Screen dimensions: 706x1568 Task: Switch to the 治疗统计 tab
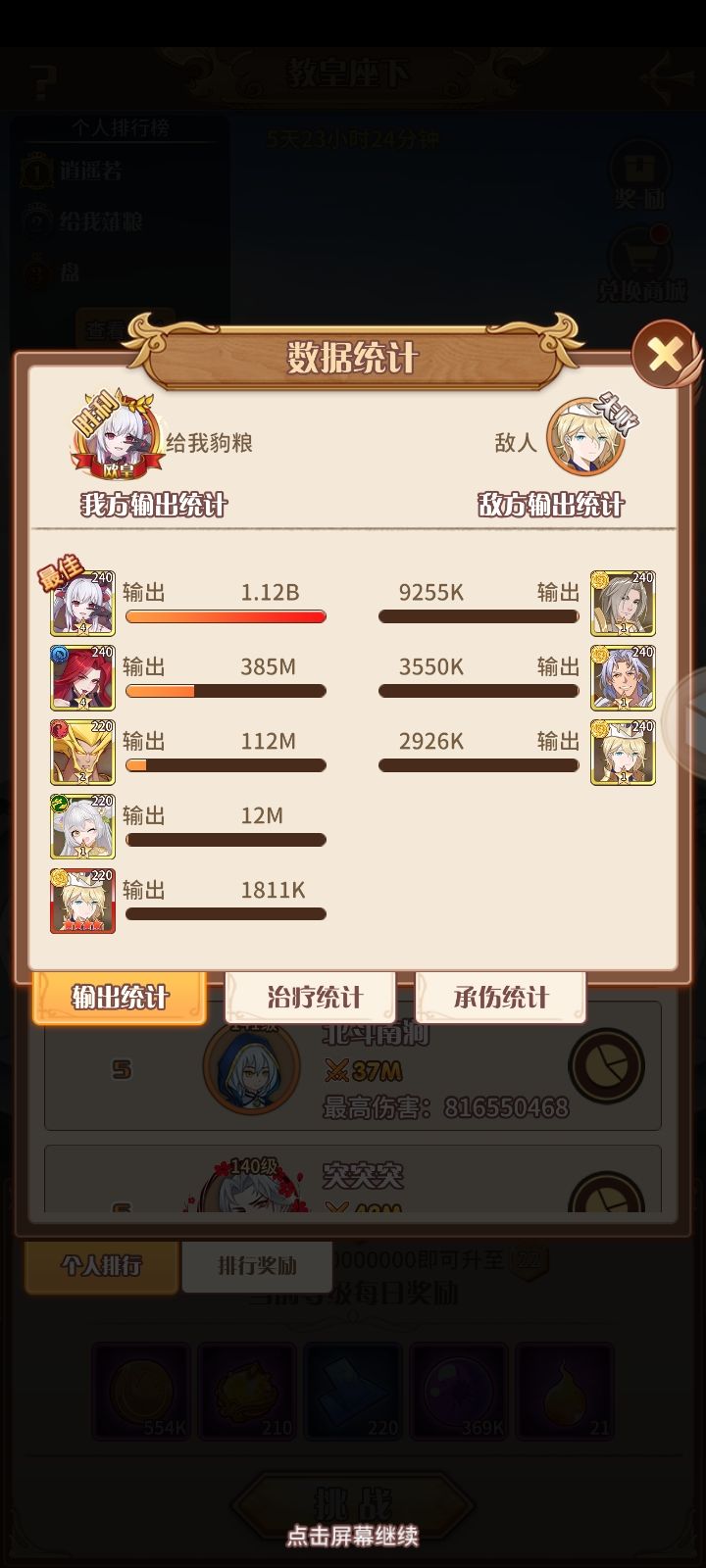pyautogui.click(x=313, y=997)
